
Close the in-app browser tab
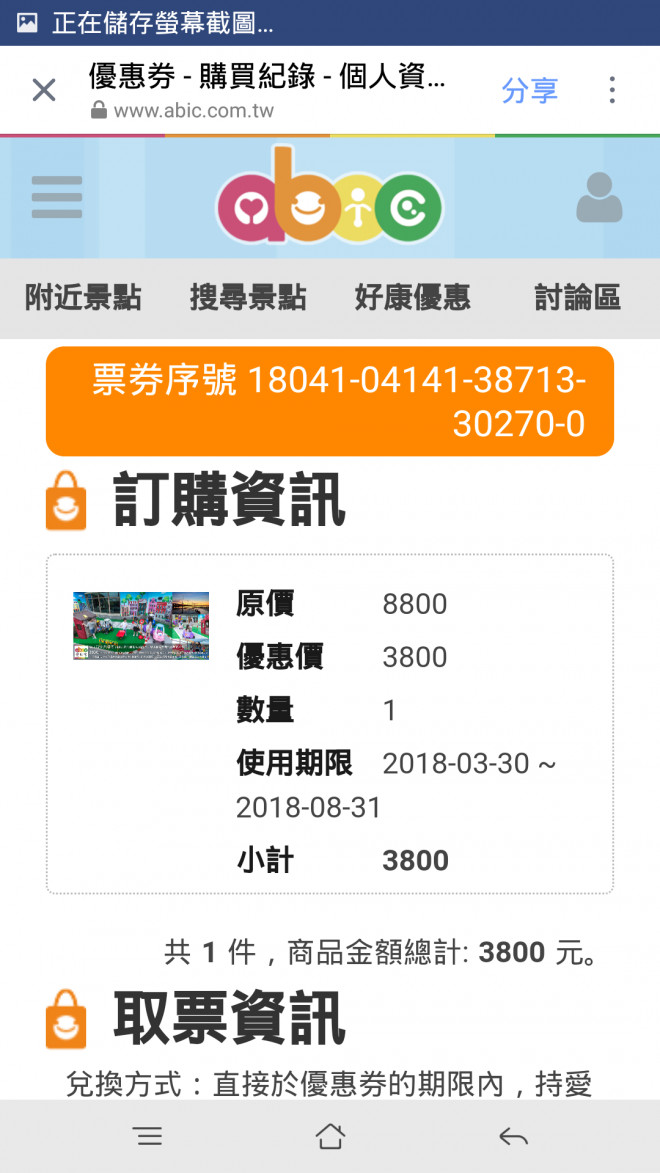(x=43, y=91)
